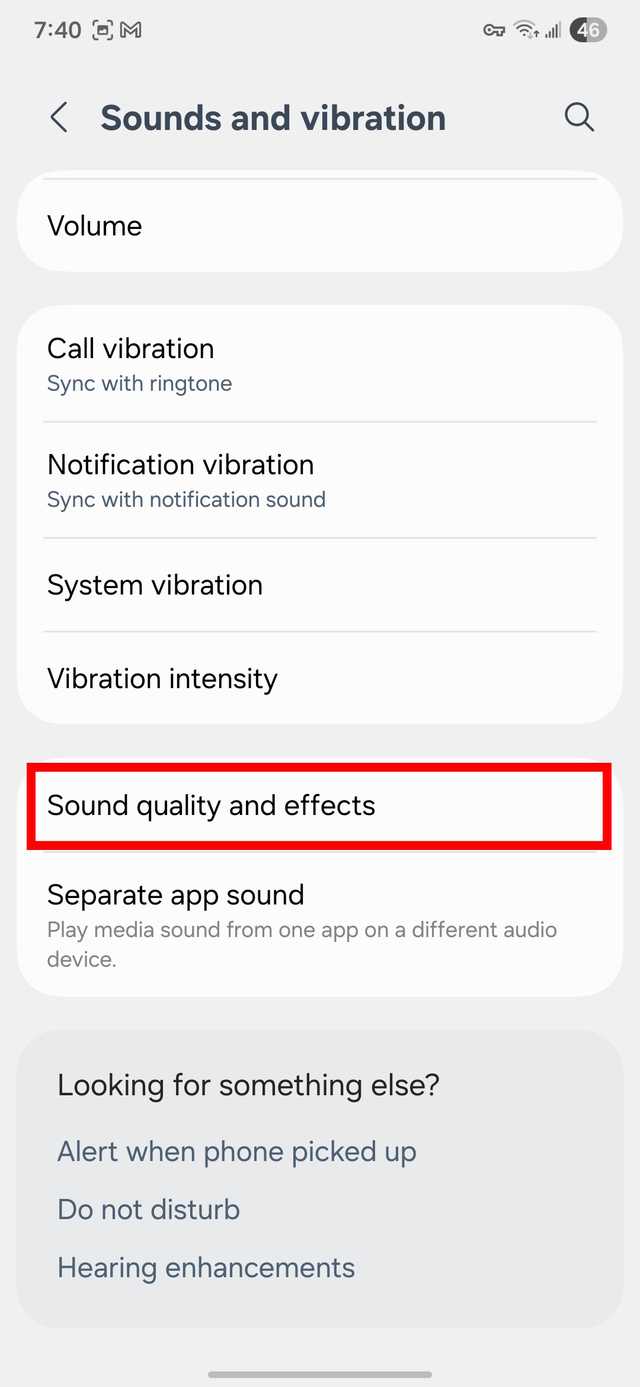This screenshot has width=640, height=1387.
Task: Open Call vibration settings
Action: 320,364
